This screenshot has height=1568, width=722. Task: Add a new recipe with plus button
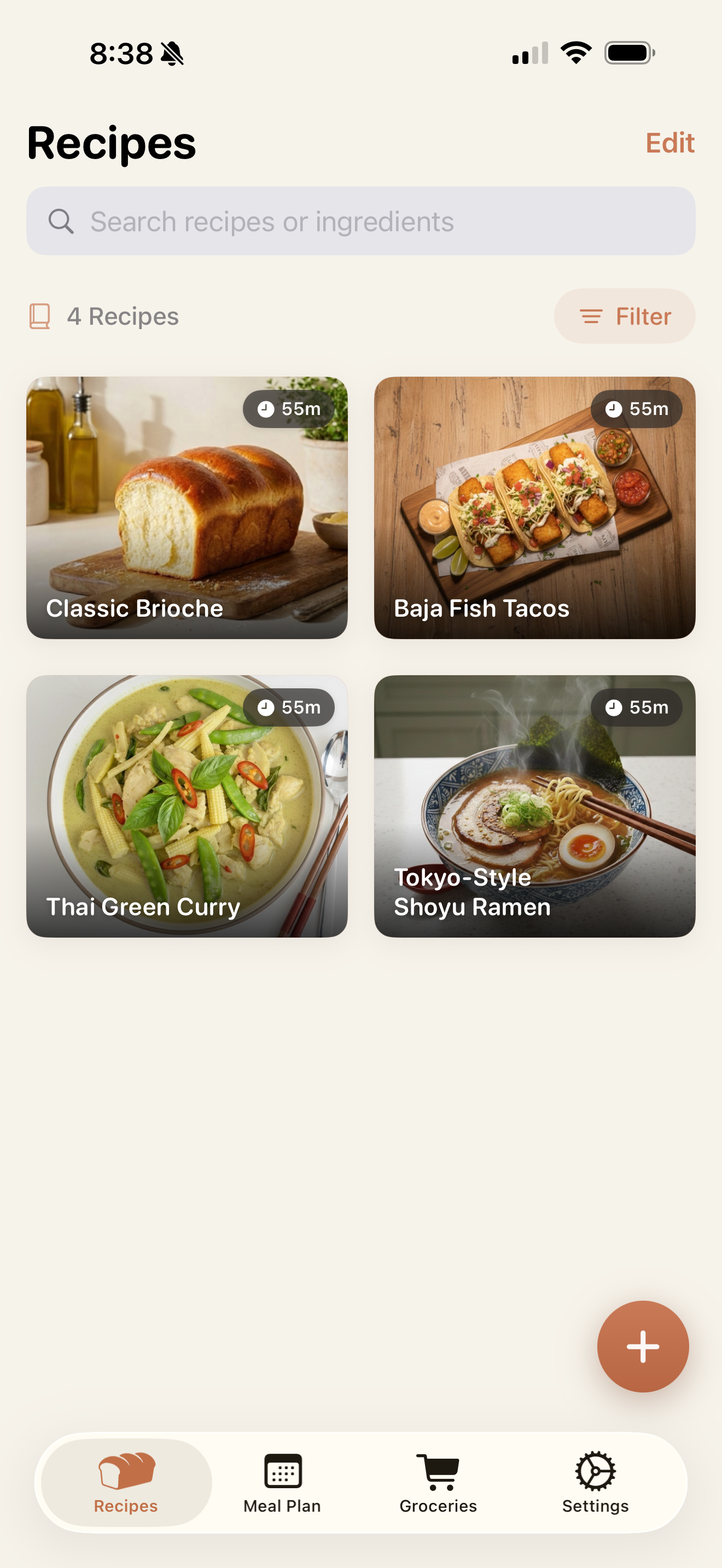pyautogui.click(x=642, y=1346)
